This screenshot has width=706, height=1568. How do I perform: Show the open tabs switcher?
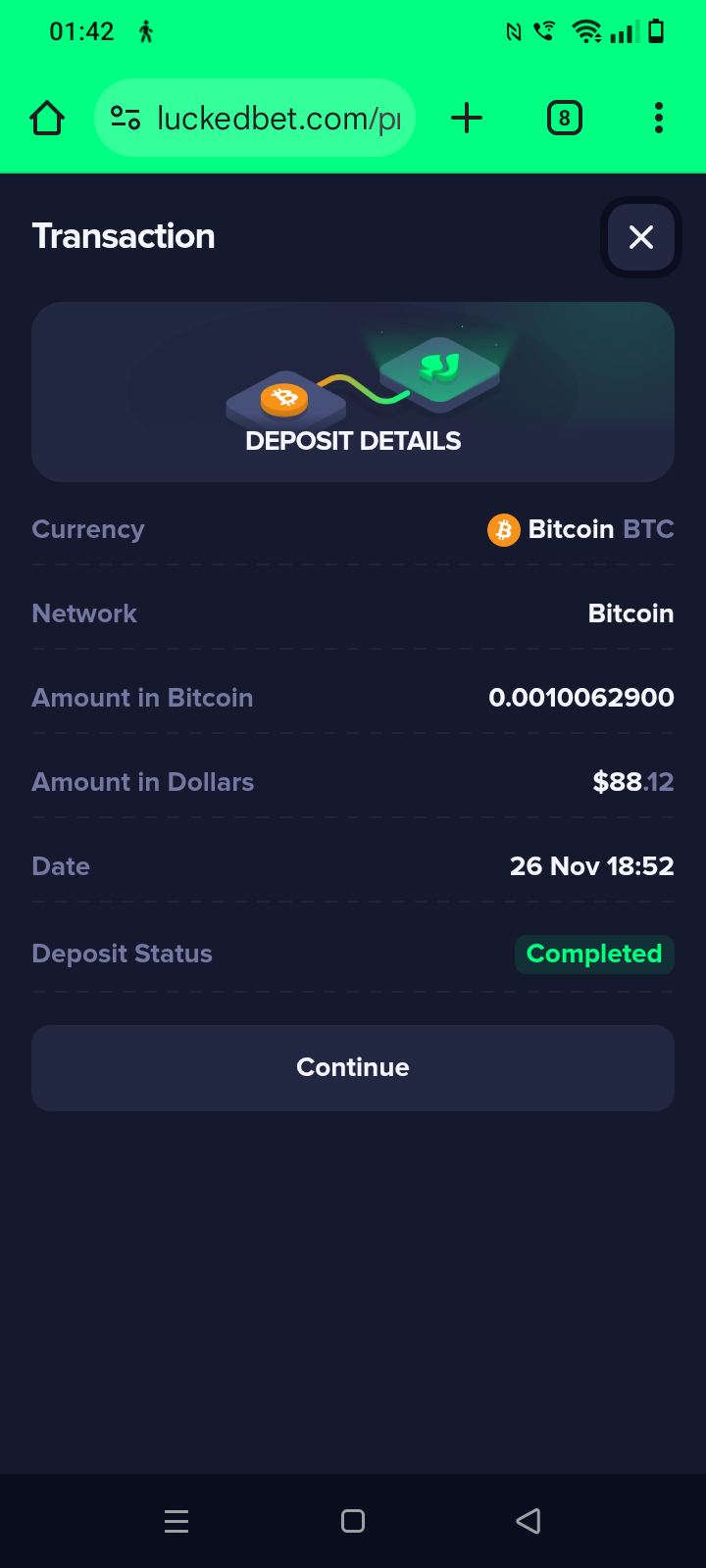pyautogui.click(x=564, y=119)
